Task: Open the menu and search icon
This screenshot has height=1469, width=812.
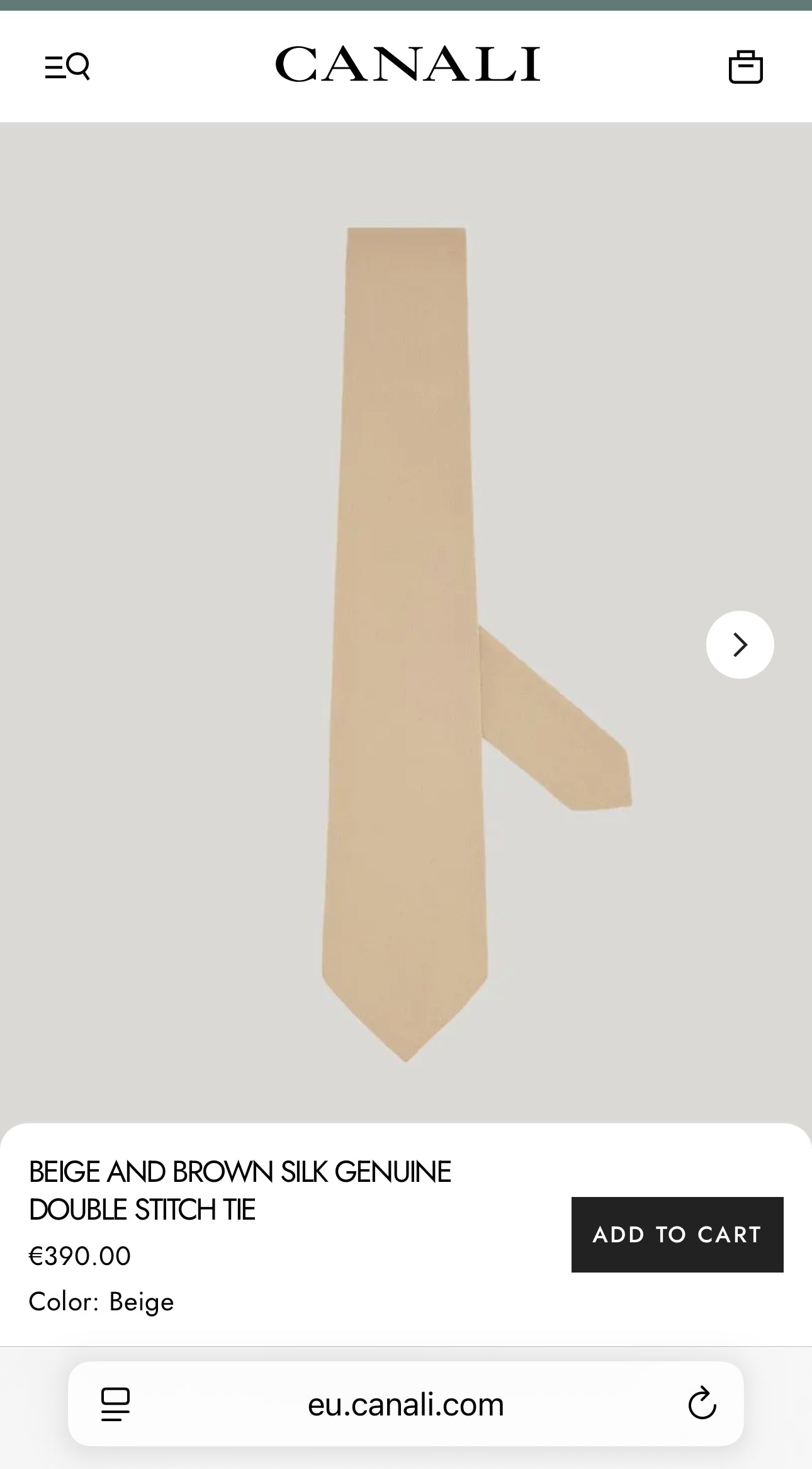Action: click(67, 66)
